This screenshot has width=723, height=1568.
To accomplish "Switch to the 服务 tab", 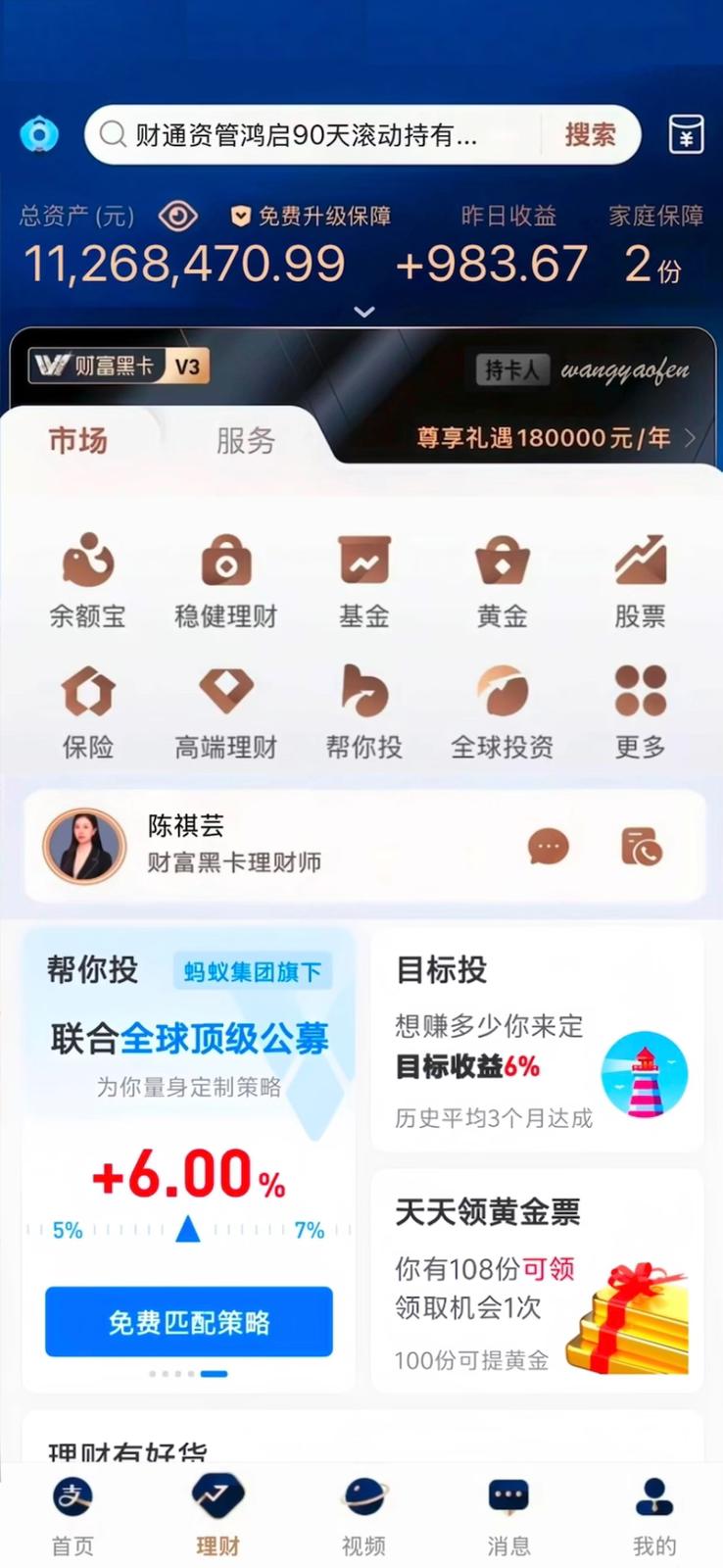I will [x=245, y=441].
